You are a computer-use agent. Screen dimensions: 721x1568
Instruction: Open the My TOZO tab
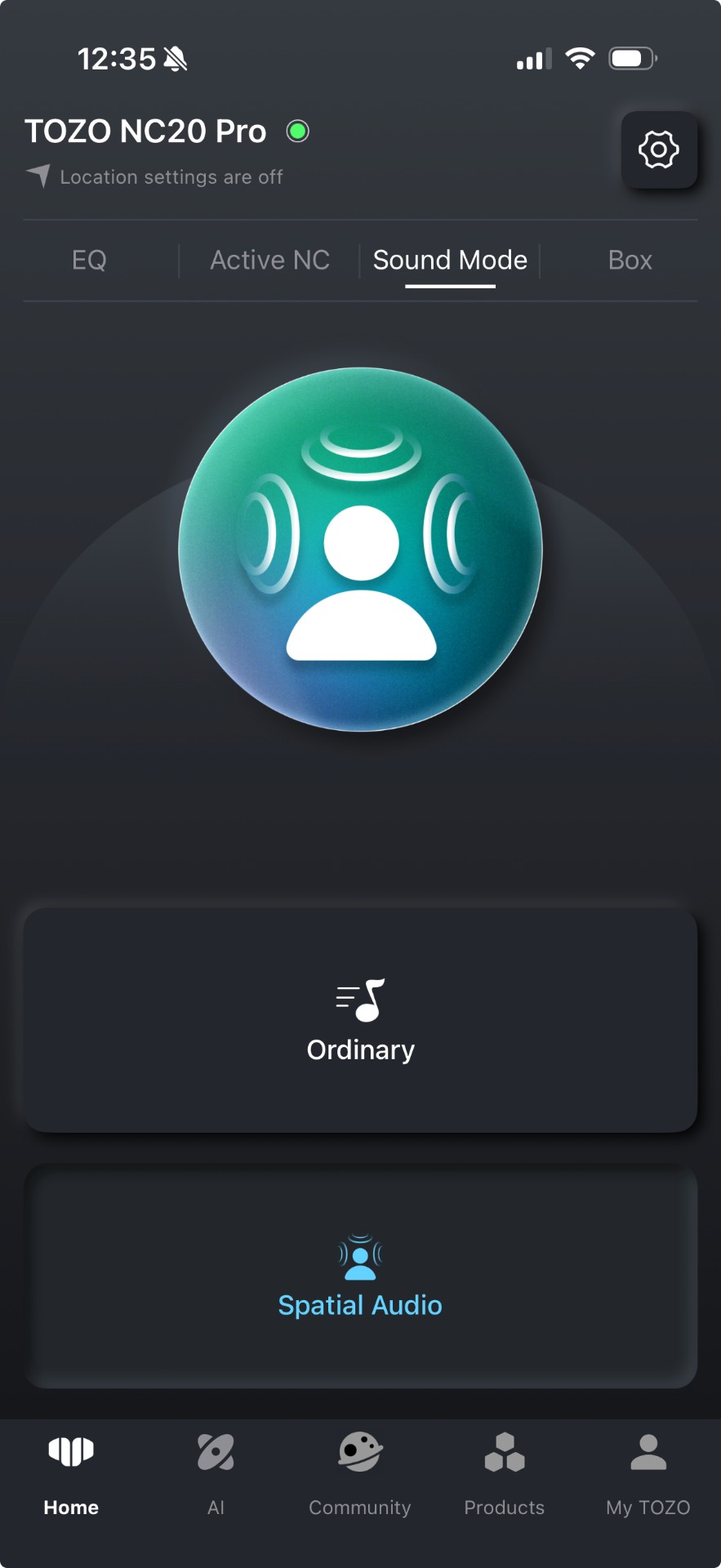(x=648, y=1473)
